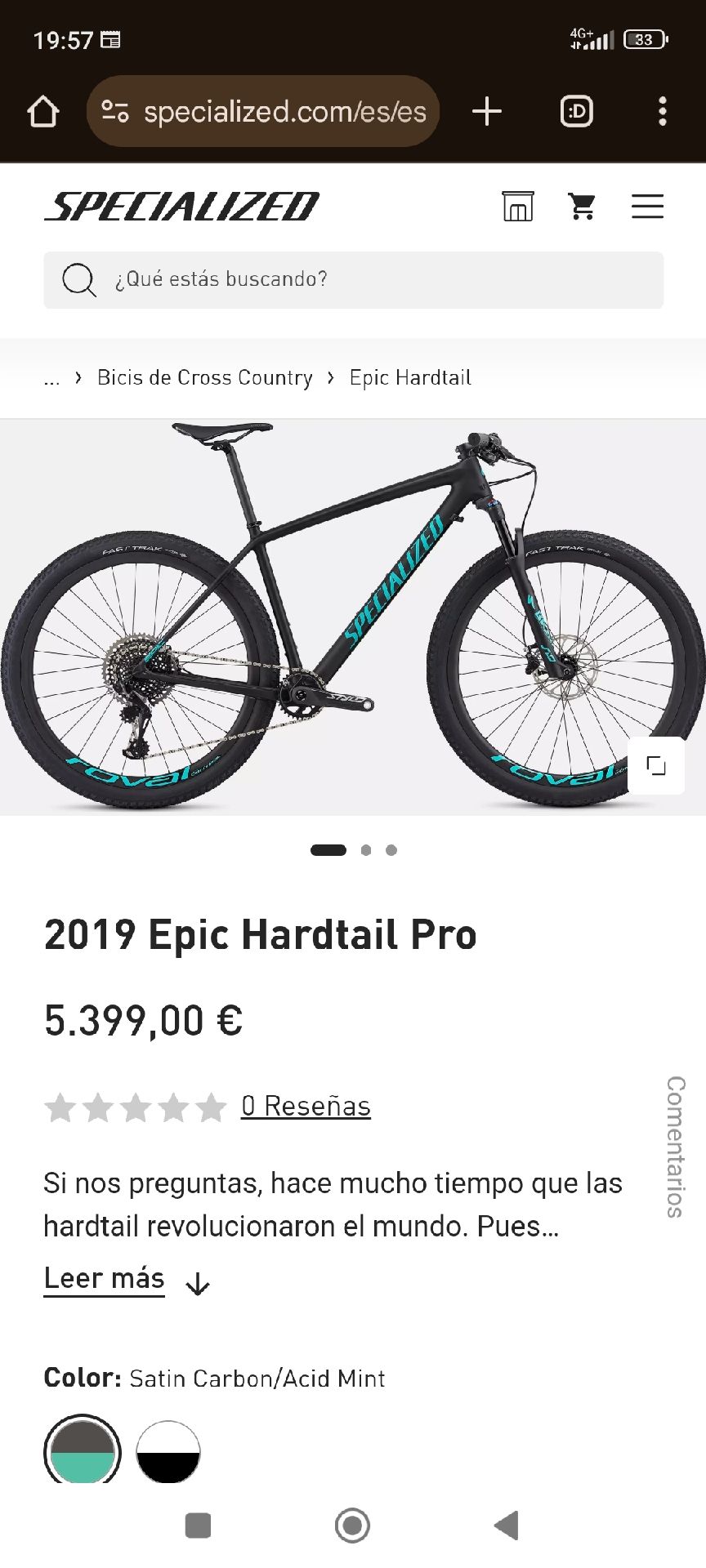Go to browser home page
The height and width of the screenshot is (1568, 706).
coord(43,112)
